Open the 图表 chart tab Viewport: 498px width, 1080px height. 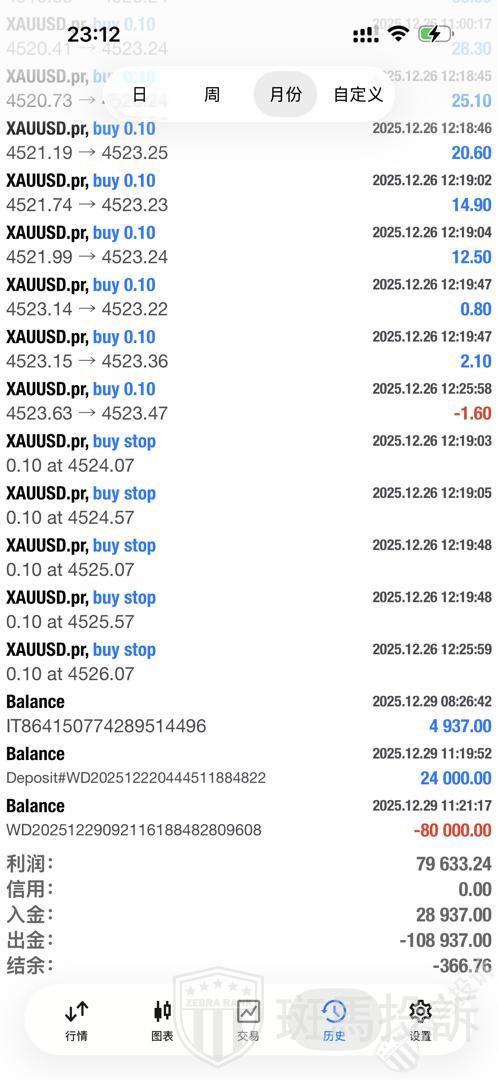tap(163, 1020)
